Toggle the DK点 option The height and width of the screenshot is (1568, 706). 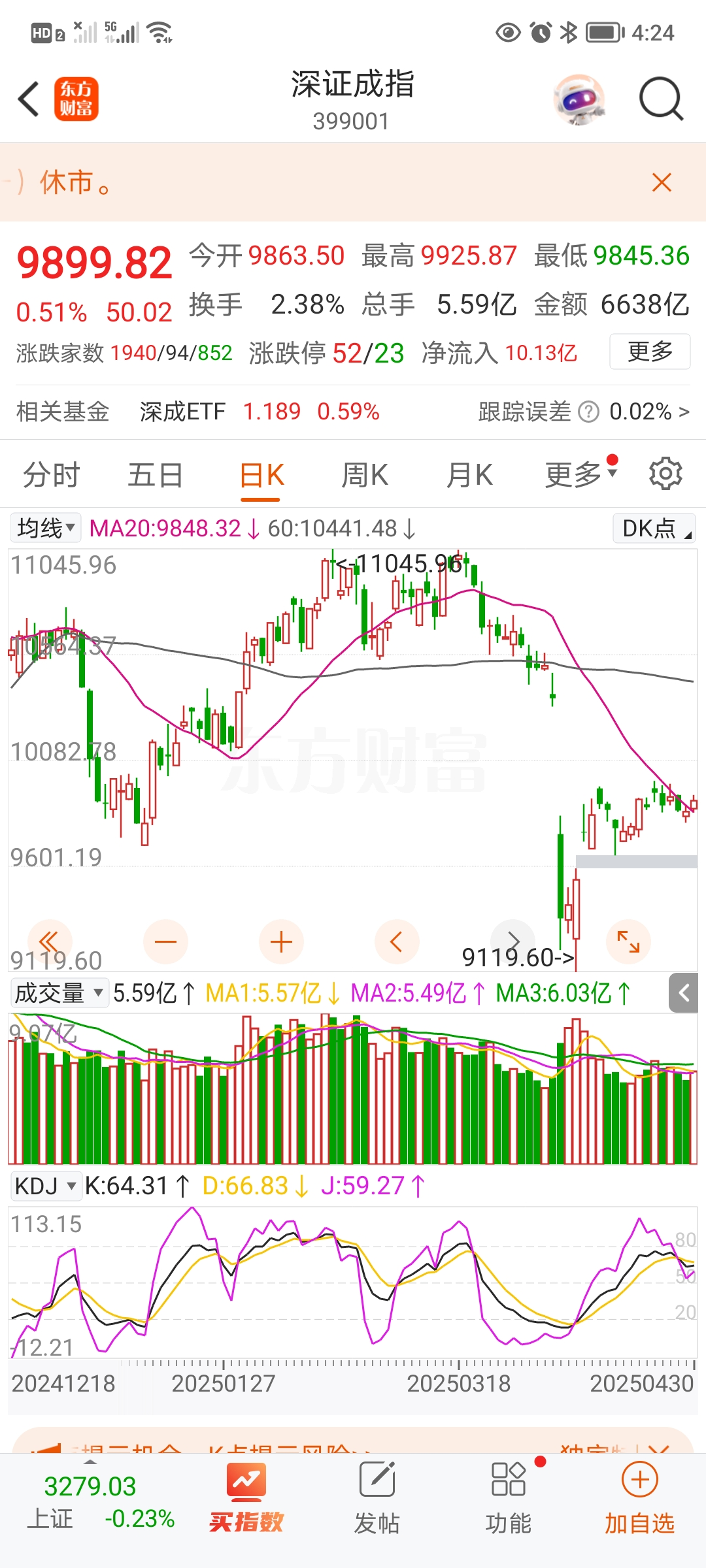[654, 528]
